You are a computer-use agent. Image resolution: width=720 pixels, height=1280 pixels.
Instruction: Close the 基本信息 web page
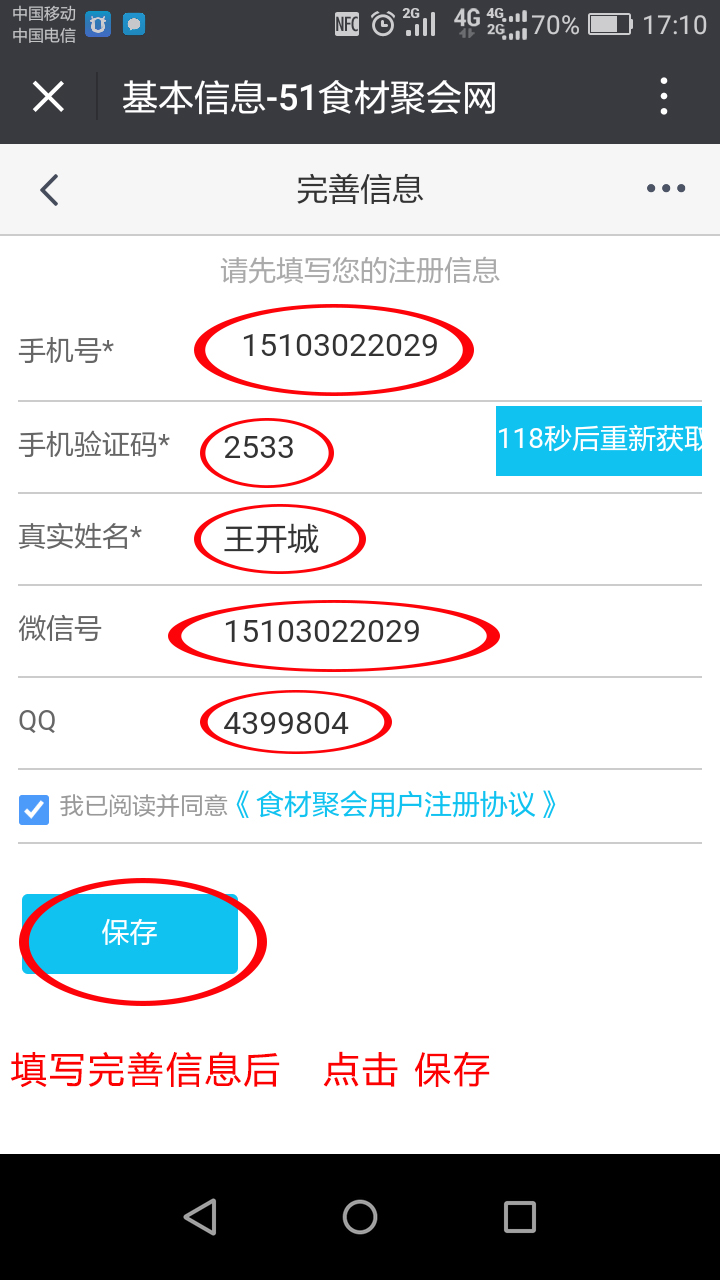[x=48, y=97]
